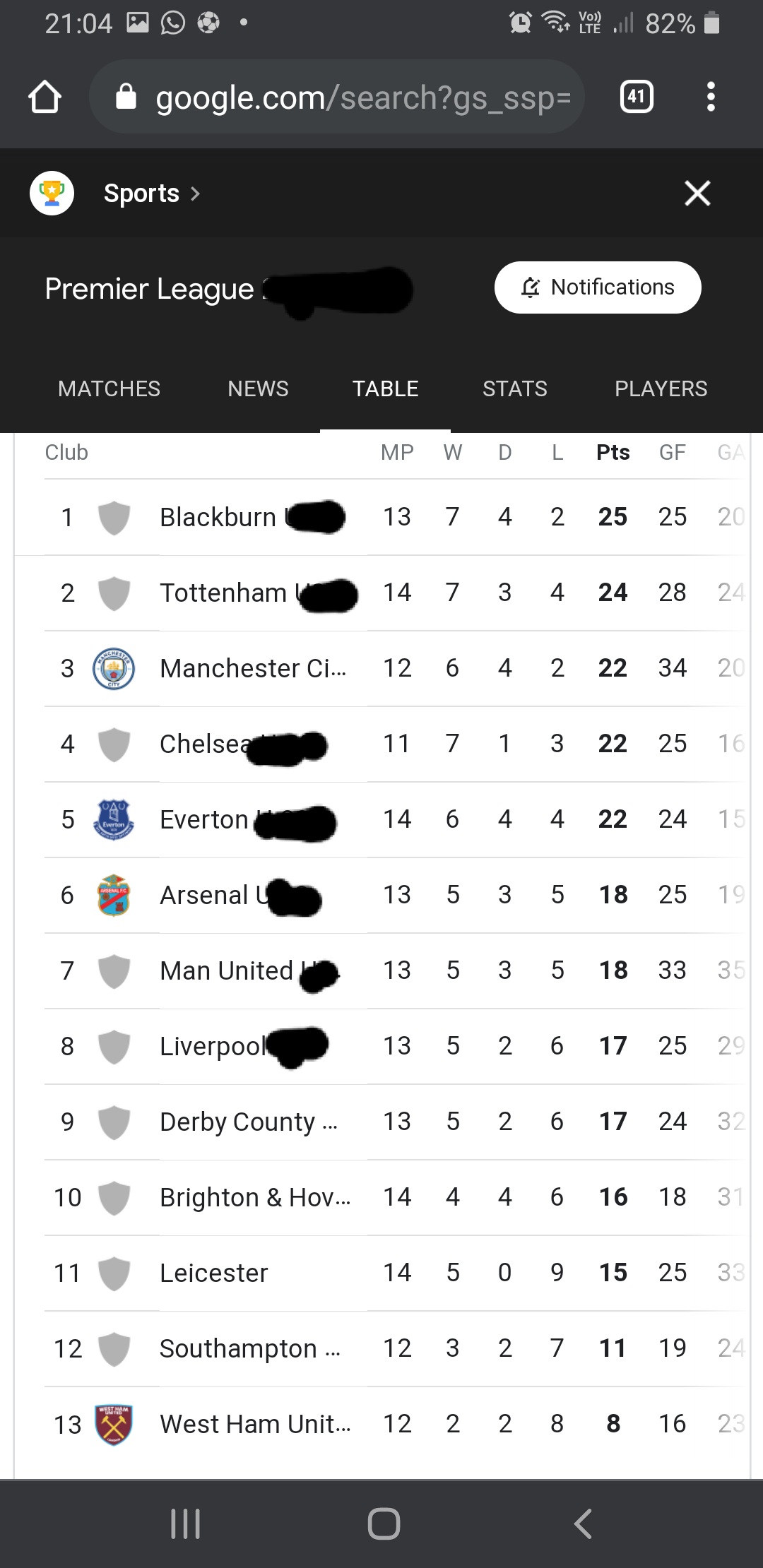Switch to the Stats tab
763x1568 pixels.
tap(515, 388)
